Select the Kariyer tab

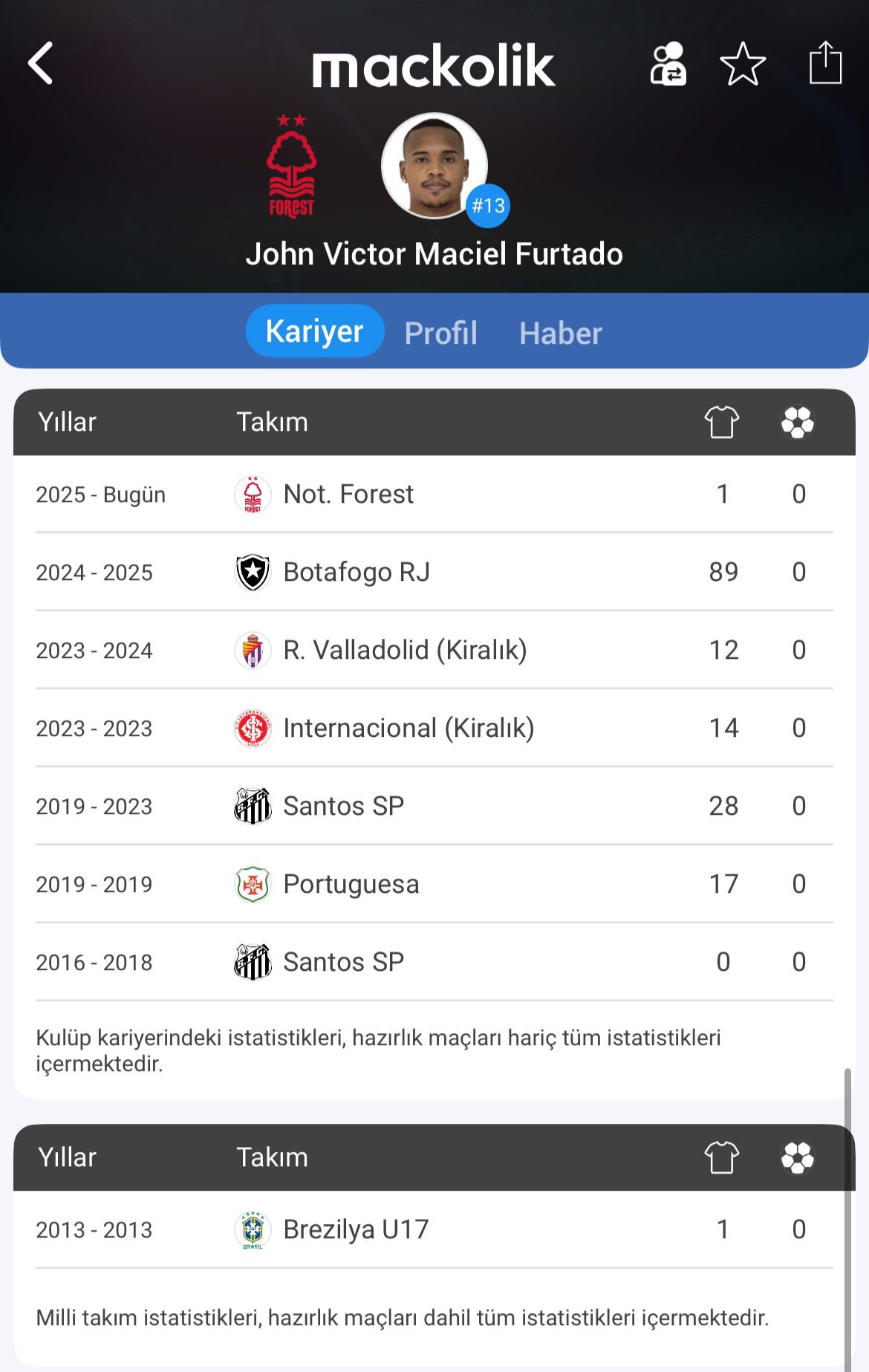[315, 331]
